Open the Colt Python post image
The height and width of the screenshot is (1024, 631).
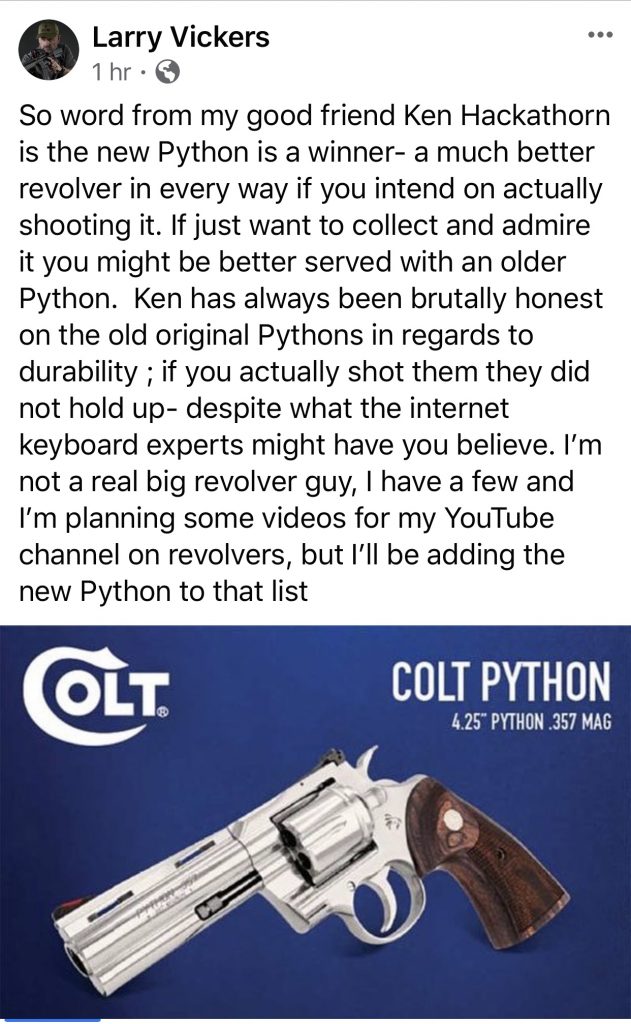click(x=315, y=820)
